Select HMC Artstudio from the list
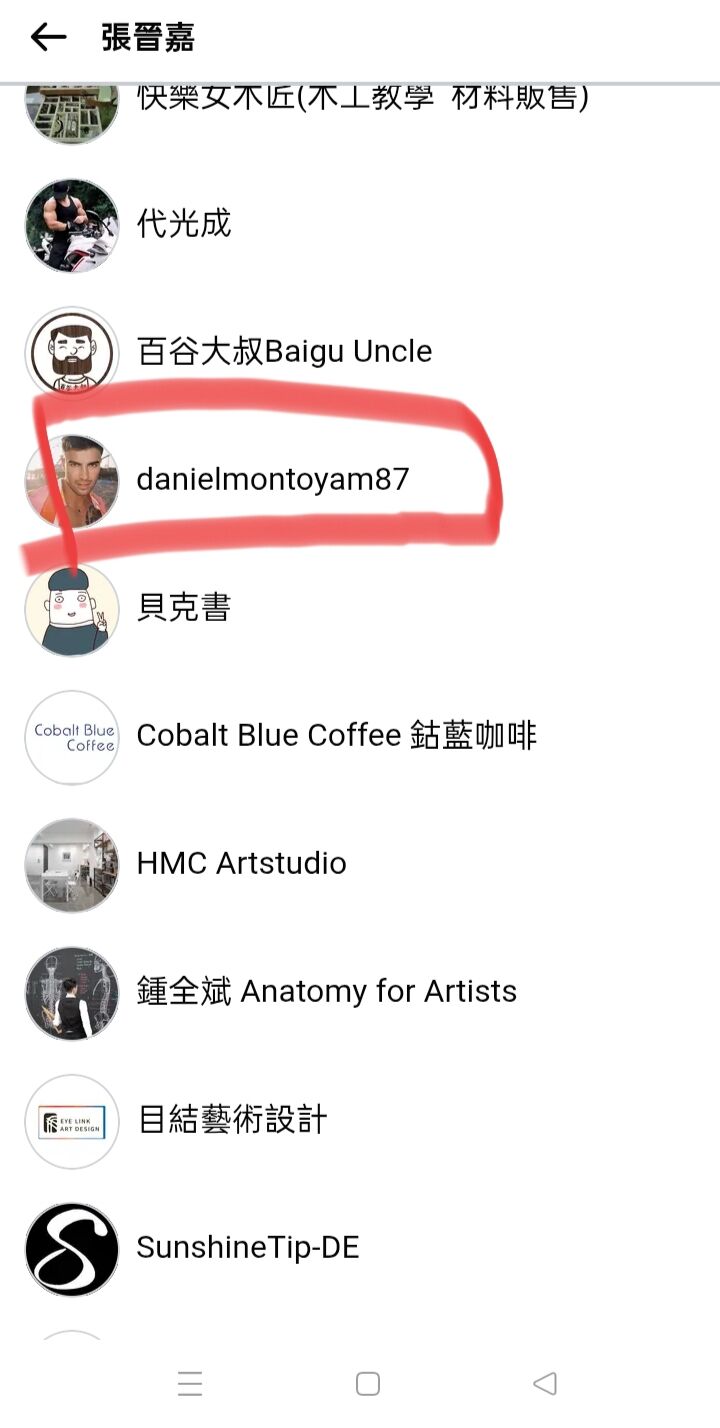The image size is (720, 1428). (360, 865)
